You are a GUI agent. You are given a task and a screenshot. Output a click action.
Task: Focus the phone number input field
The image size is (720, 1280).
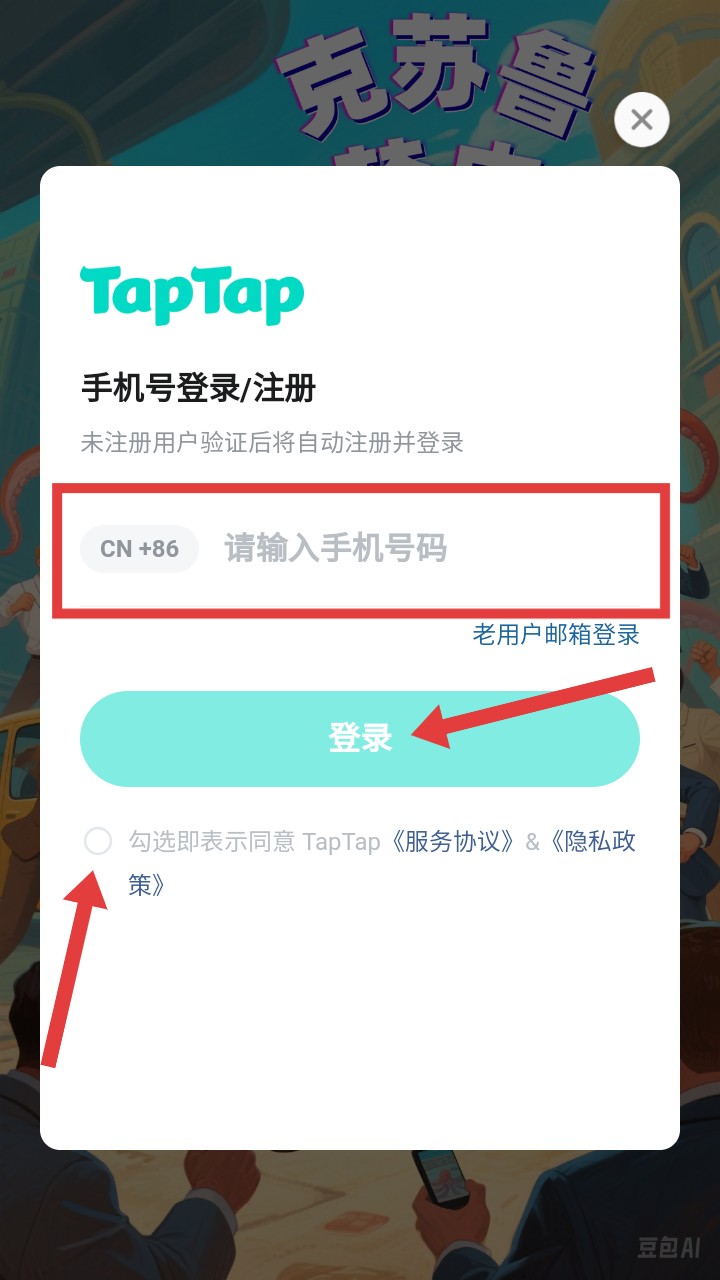click(420, 549)
